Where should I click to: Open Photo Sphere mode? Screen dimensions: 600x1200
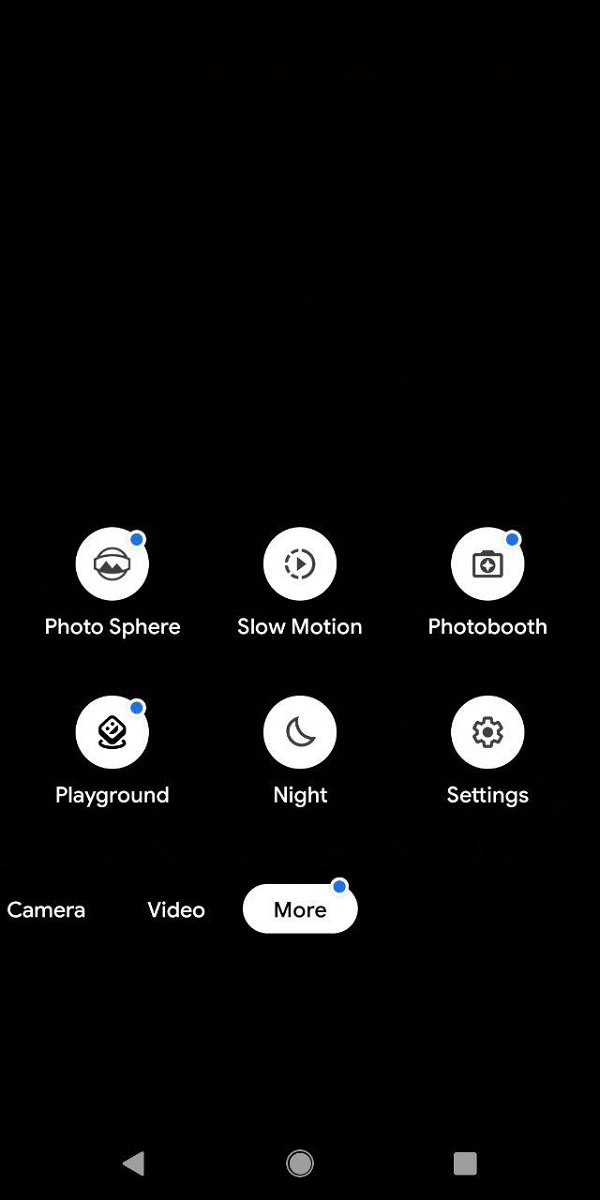coord(112,564)
